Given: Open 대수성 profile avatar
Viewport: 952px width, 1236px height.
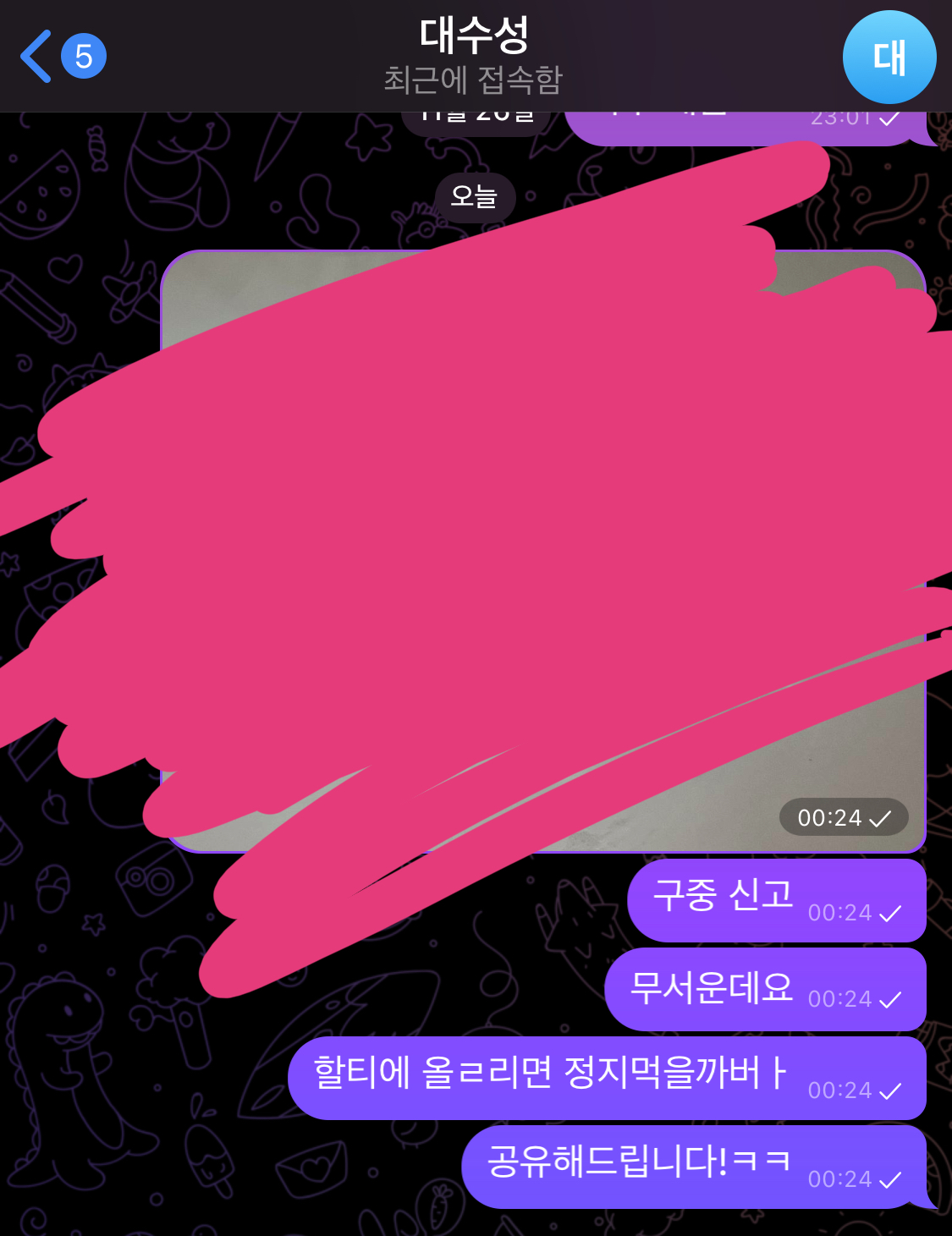Looking at the screenshot, I should (889, 57).
